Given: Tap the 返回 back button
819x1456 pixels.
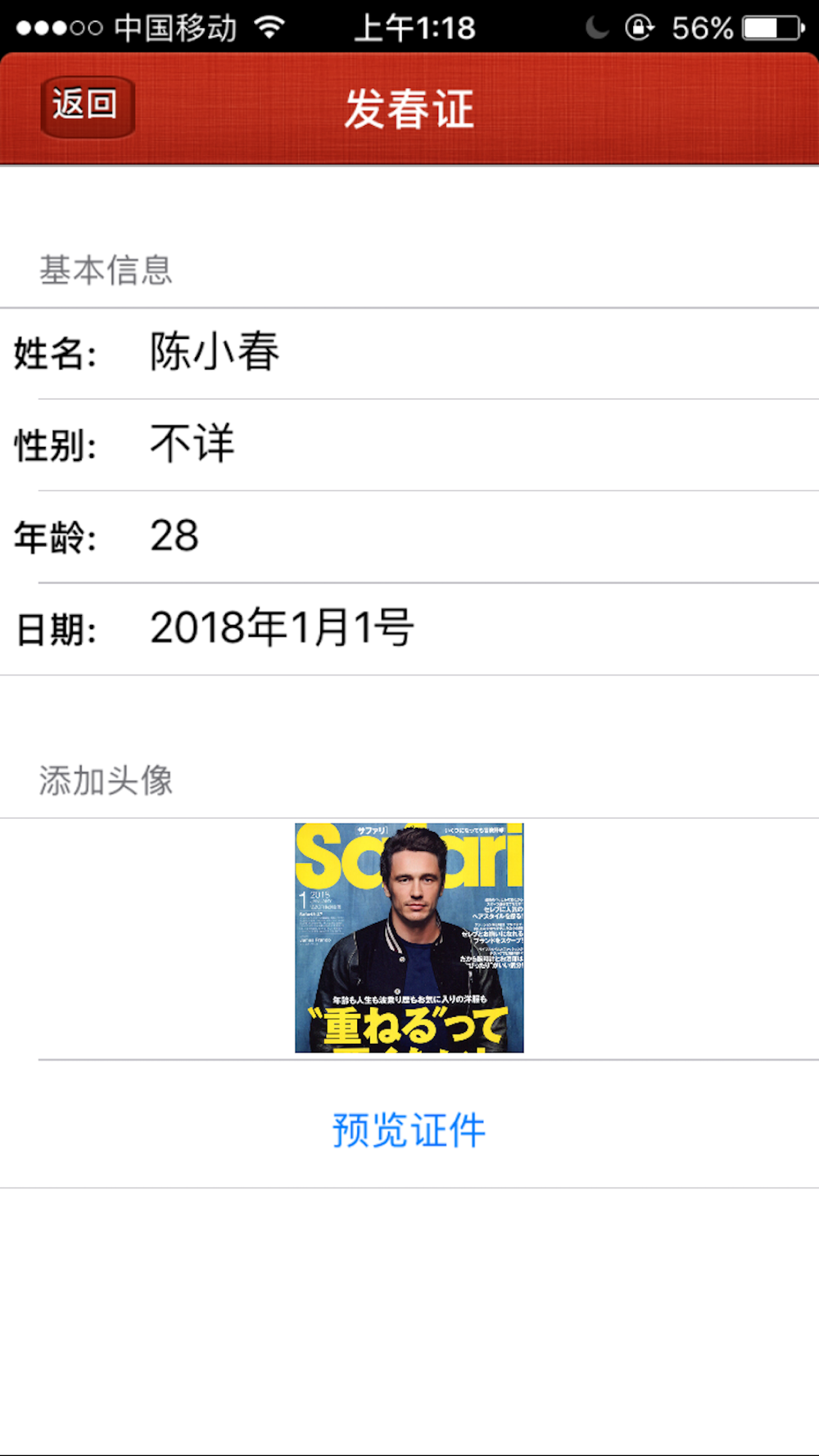Looking at the screenshot, I should click(87, 106).
